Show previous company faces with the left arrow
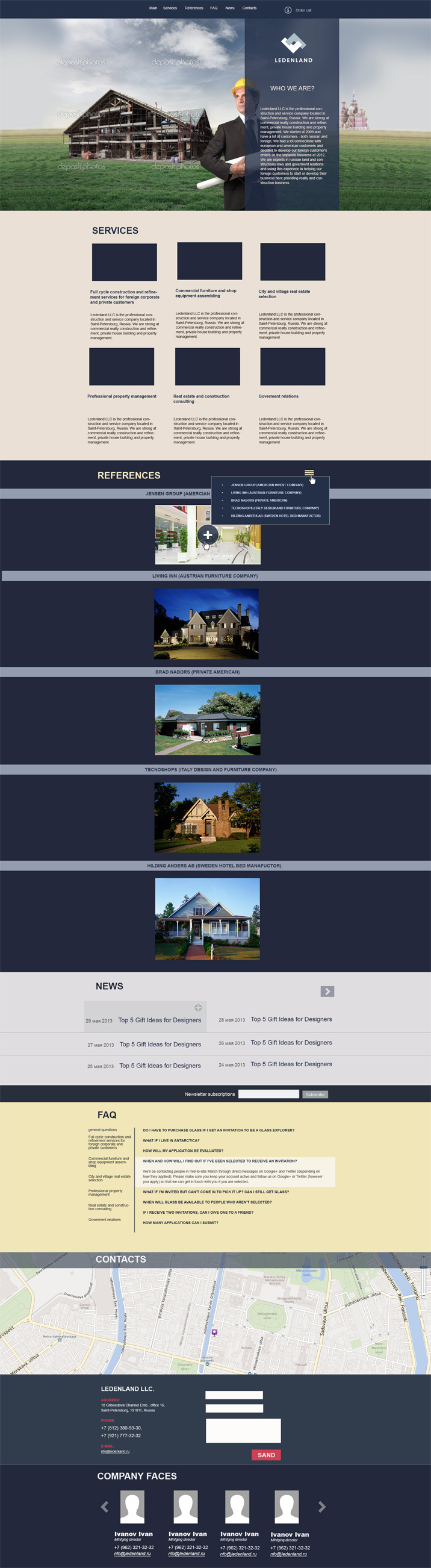This screenshot has width=431, height=1568. [x=105, y=1507]
